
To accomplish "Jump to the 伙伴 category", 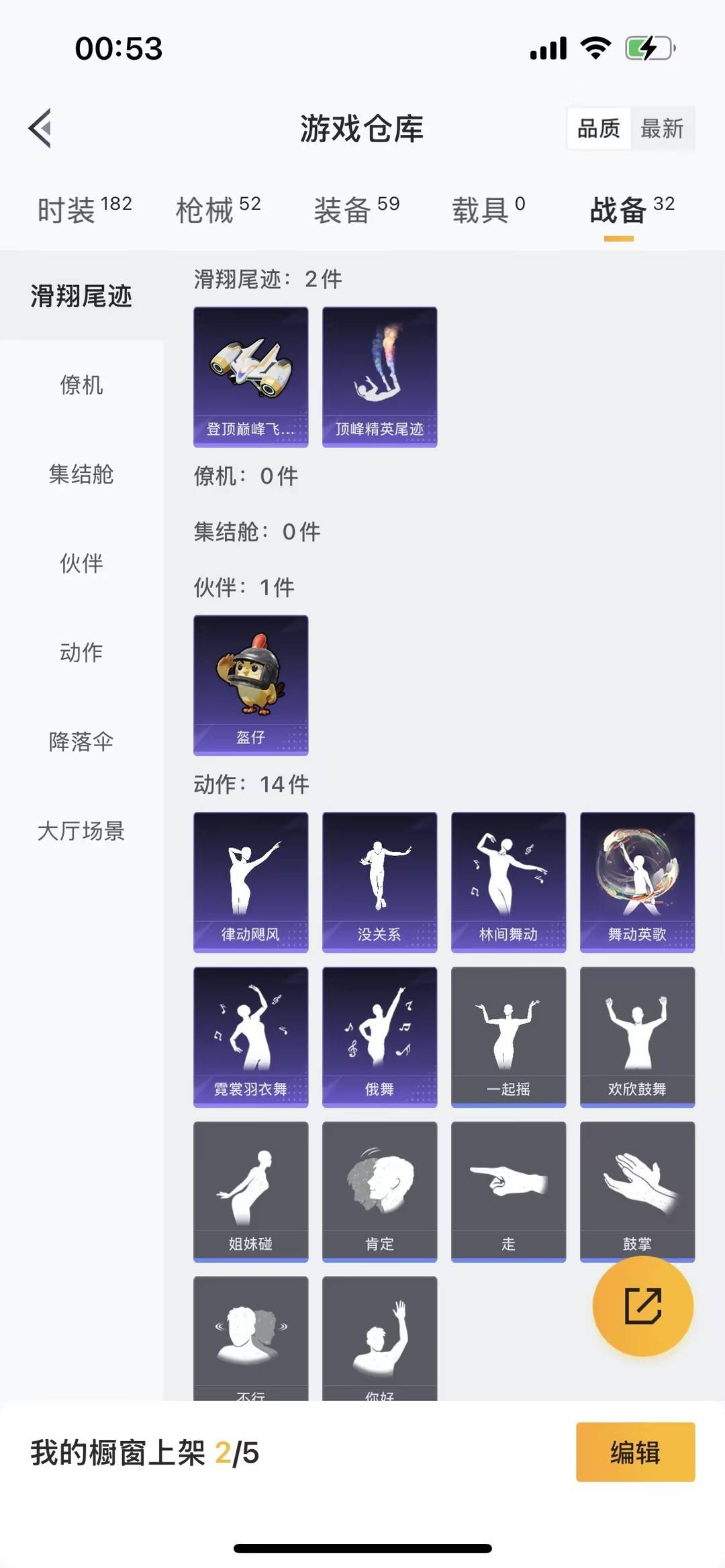I will pos(81,564).
